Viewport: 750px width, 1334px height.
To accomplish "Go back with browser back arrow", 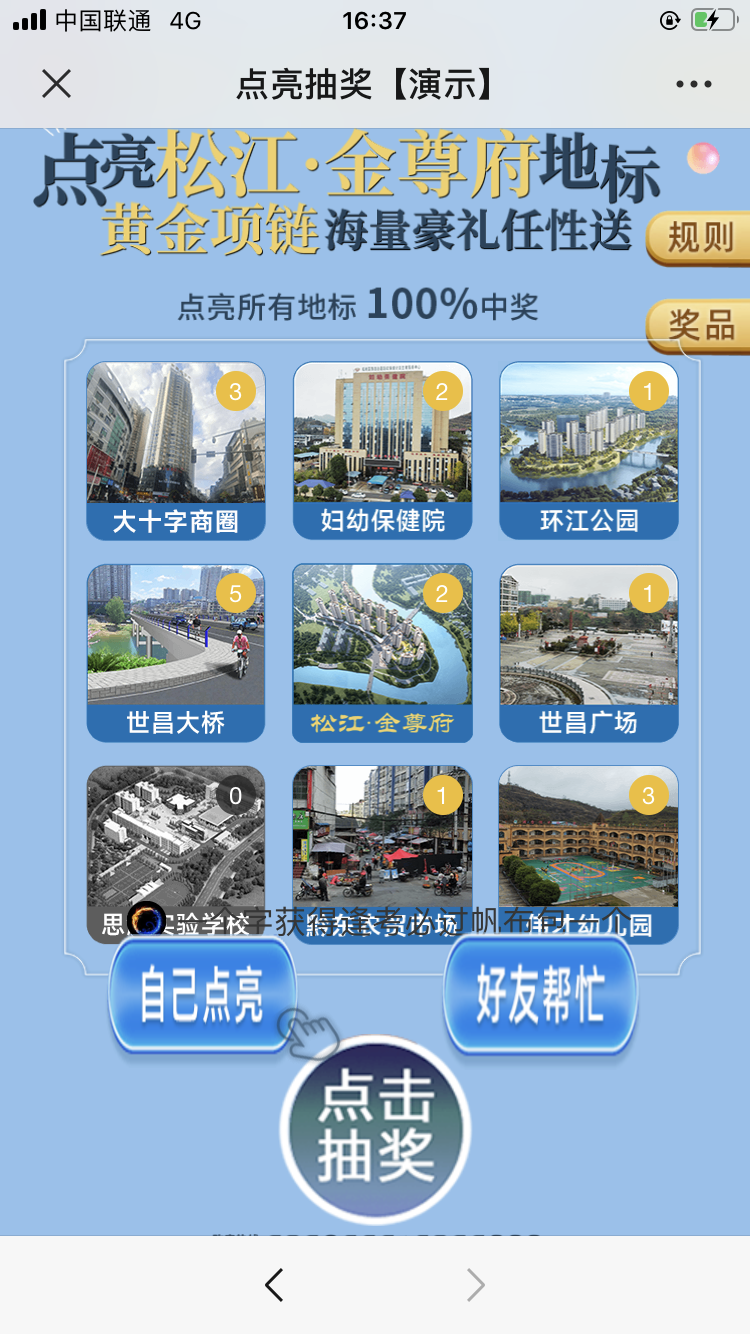I will tap(274, 1285).
